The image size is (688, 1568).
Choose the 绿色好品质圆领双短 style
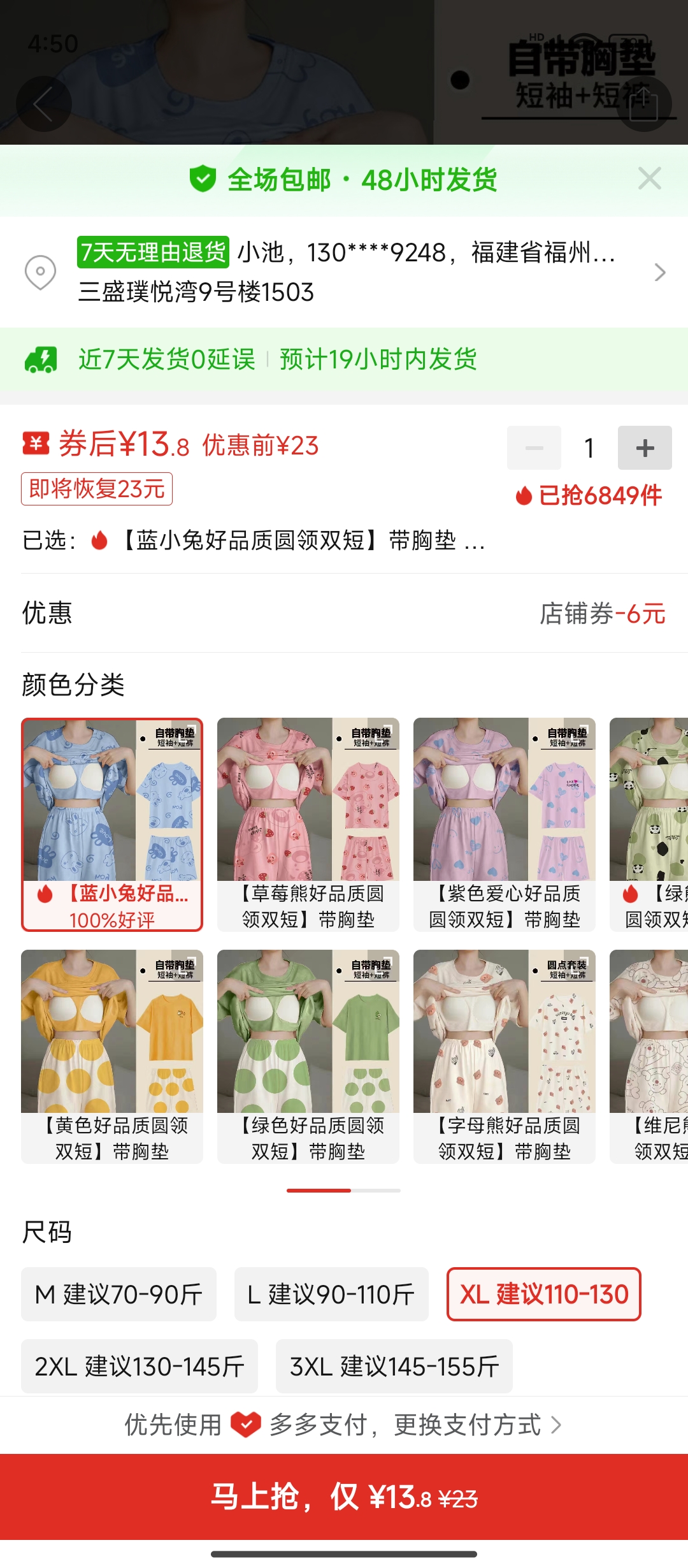(308, 1056)
